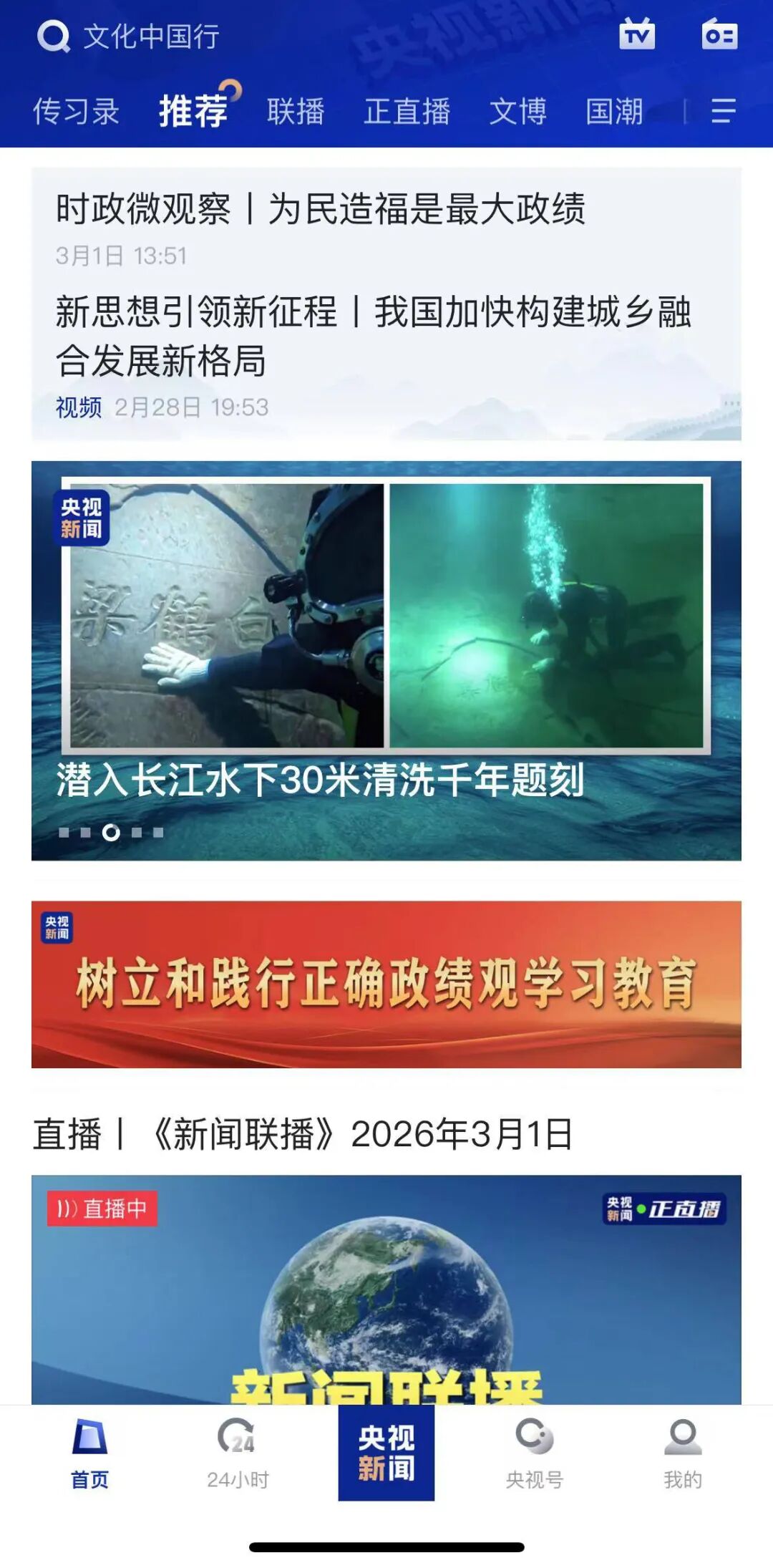
Task: Open the 文博 tab
Action: [517, 112]
